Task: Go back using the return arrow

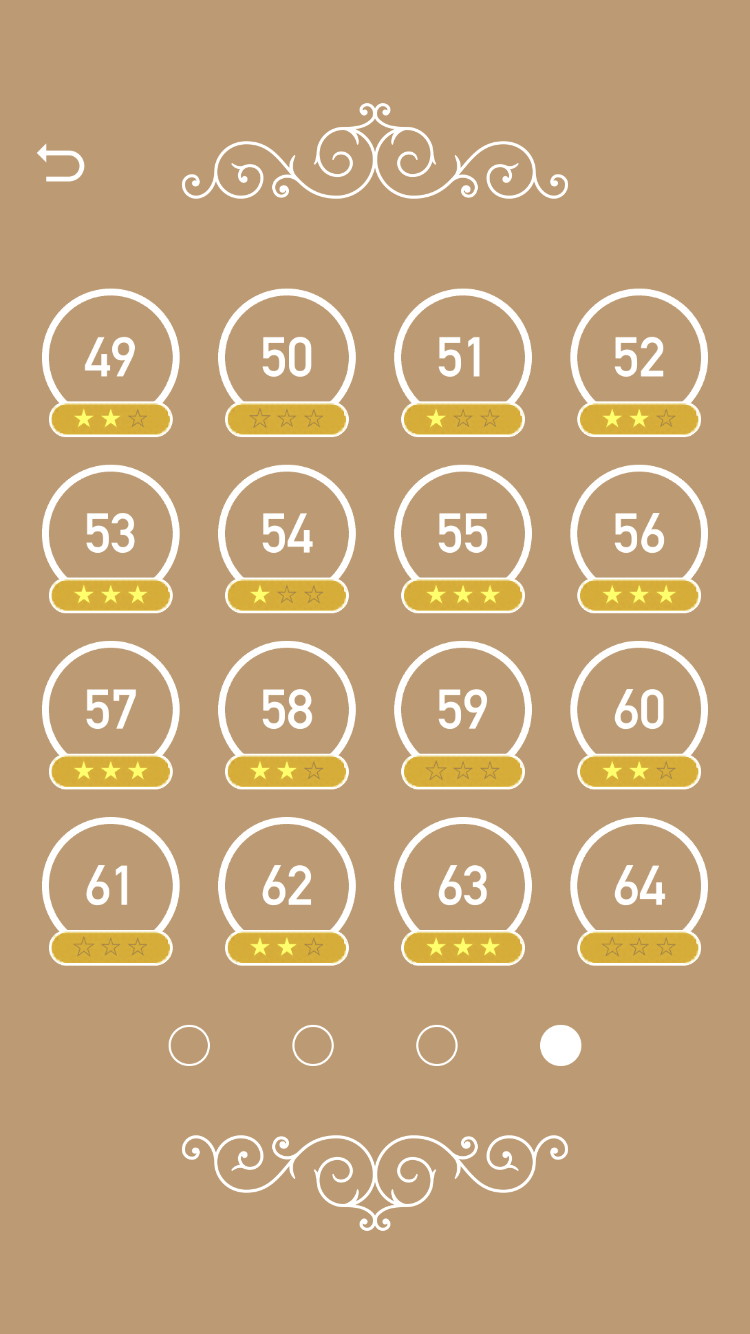Action: click(60, 163)
